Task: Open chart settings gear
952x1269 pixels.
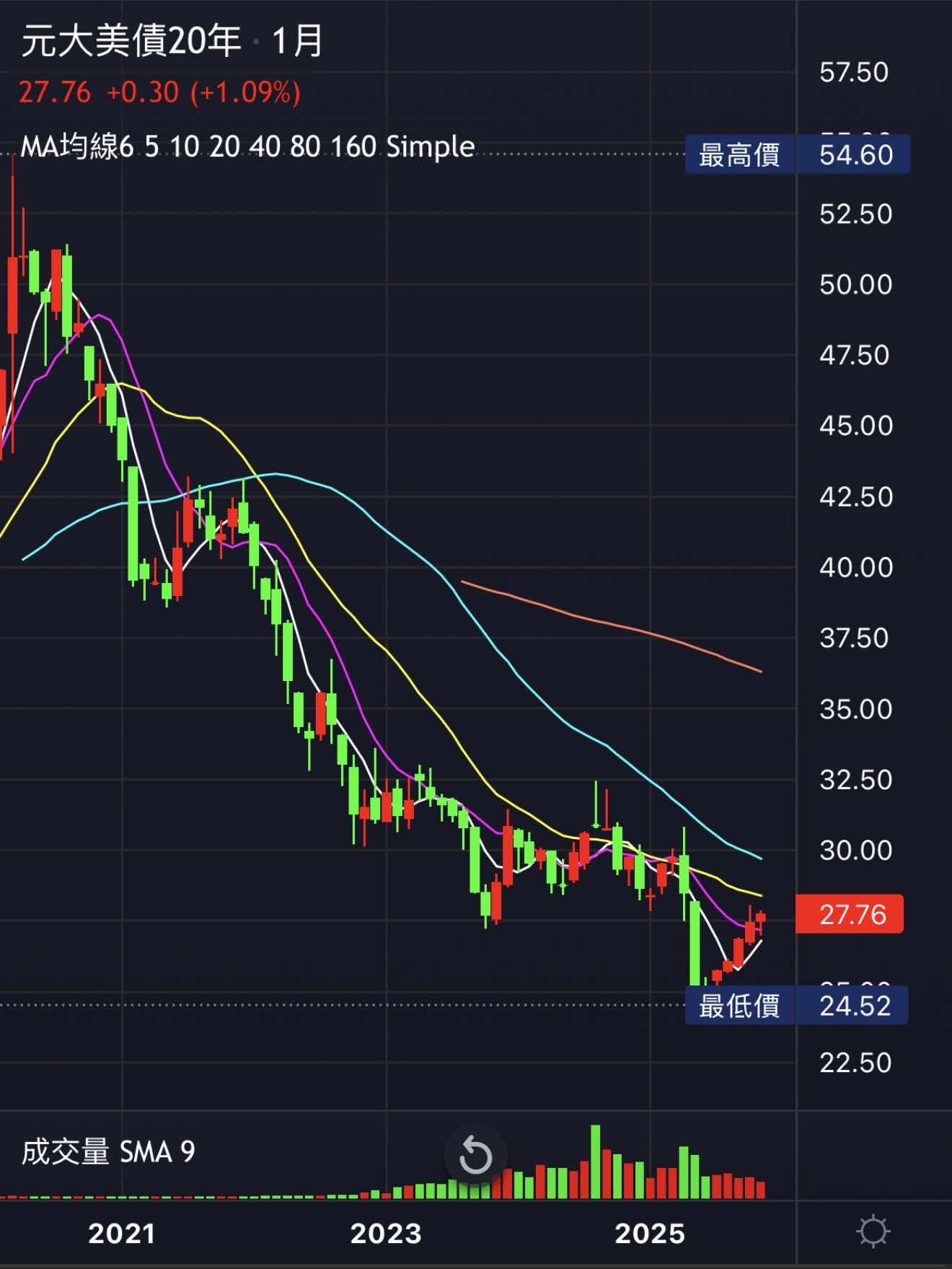Action: point(873,1231)
